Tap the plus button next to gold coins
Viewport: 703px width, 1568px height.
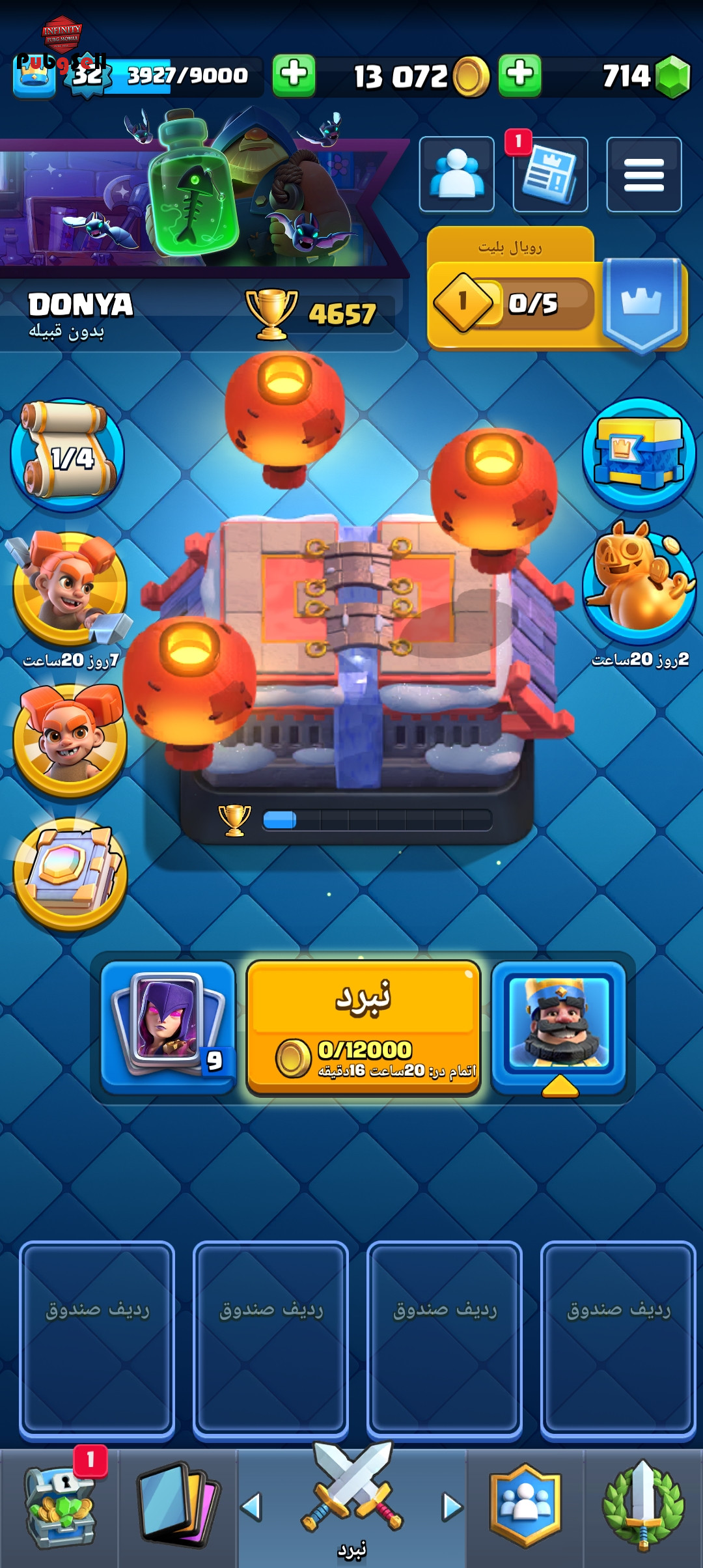pyautogui.click(x=519, y=76)
